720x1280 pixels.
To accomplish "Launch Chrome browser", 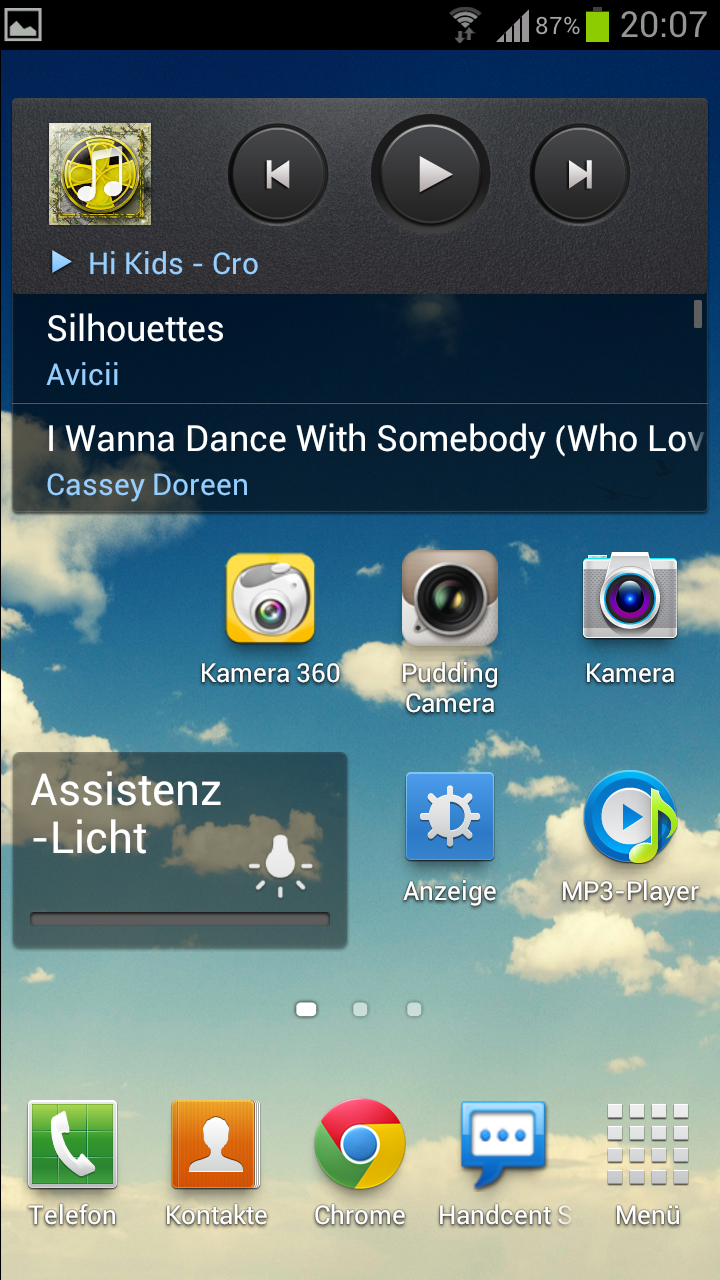I will (x=360, y=1163).
